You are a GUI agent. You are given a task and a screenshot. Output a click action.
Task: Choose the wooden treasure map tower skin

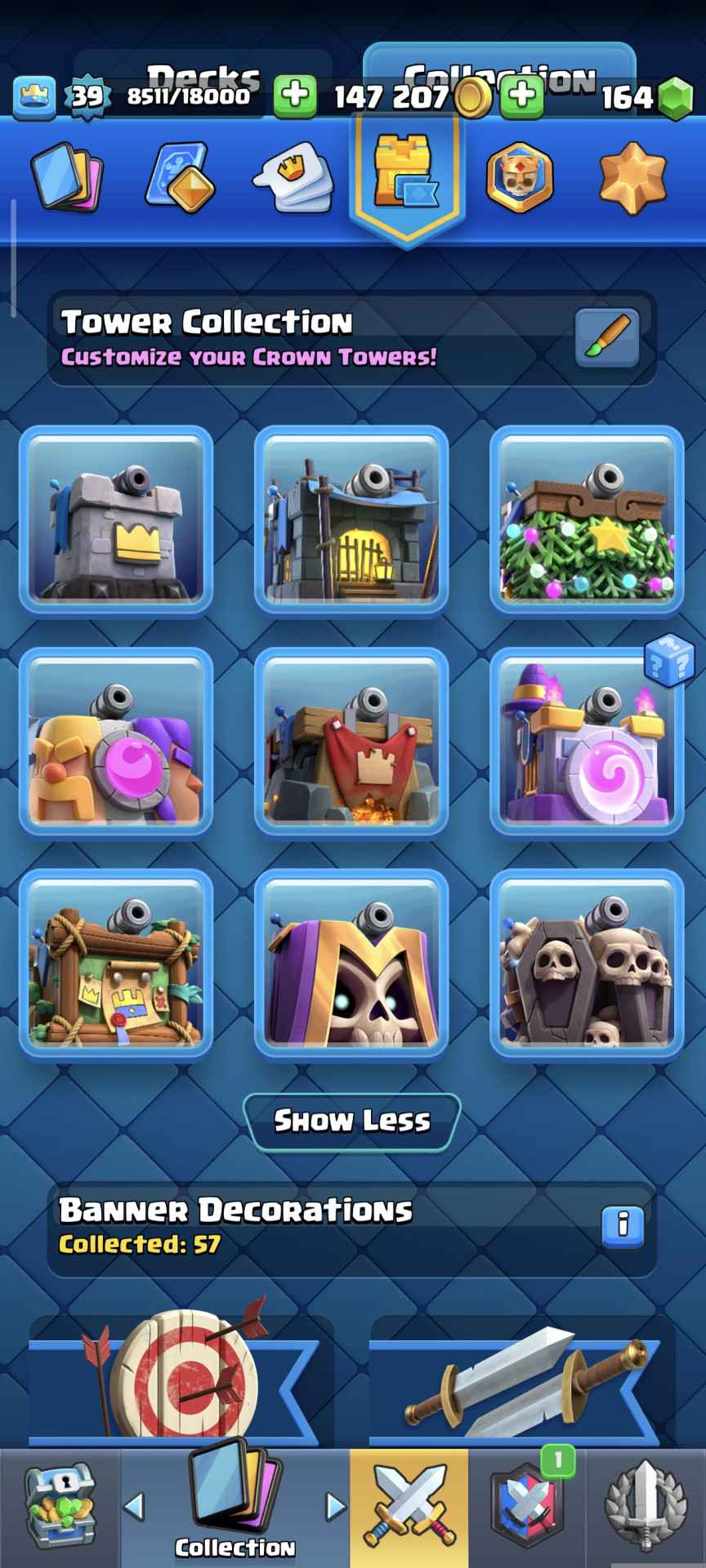(116, 964)
